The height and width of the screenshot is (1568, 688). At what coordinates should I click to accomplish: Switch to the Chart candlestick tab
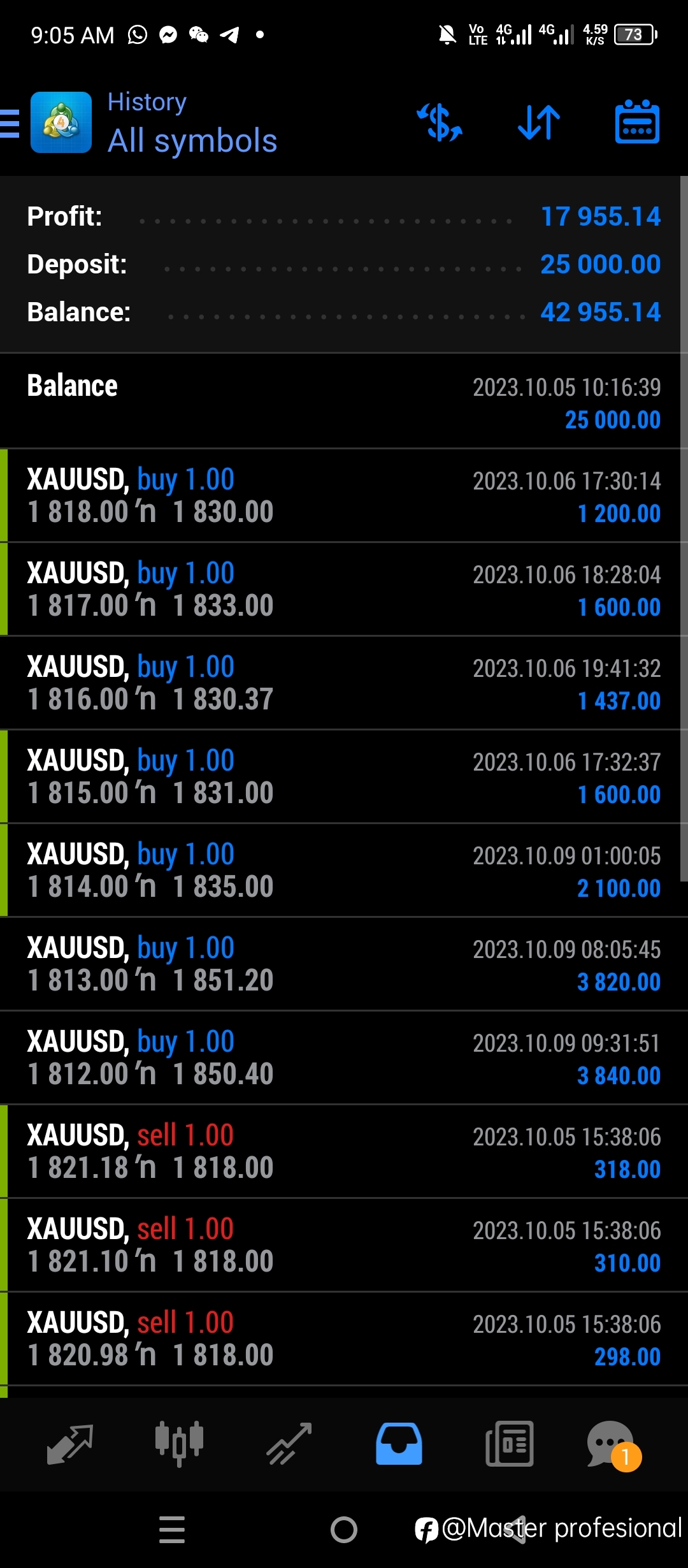[x=179, y=1444]
